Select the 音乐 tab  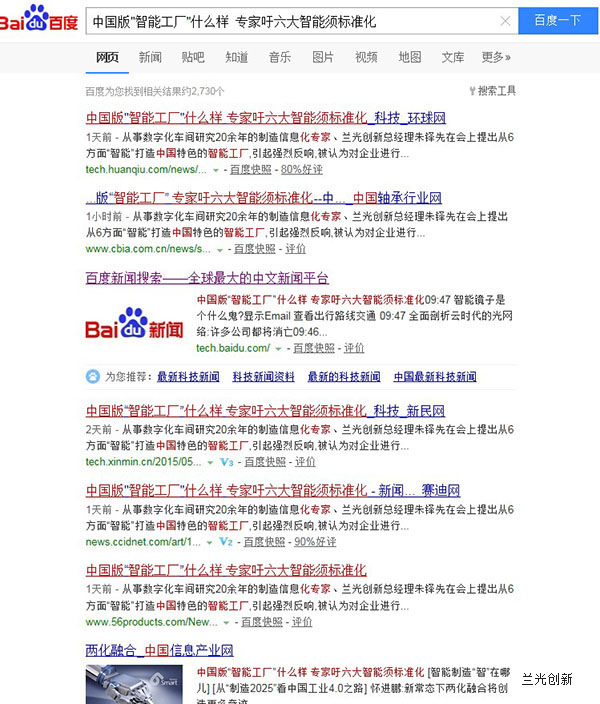pos(280,57)
